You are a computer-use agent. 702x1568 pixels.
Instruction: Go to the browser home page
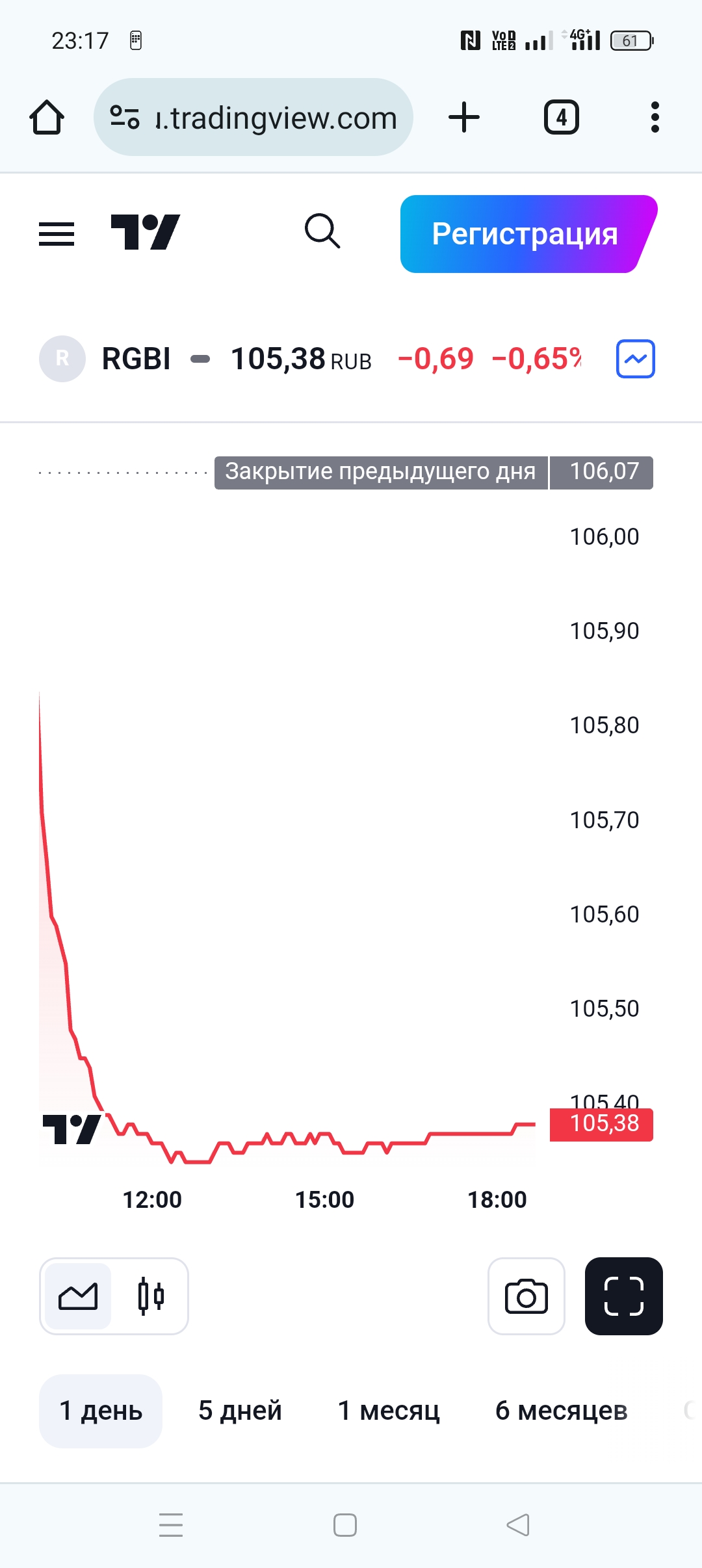click(x=47, y=118)
